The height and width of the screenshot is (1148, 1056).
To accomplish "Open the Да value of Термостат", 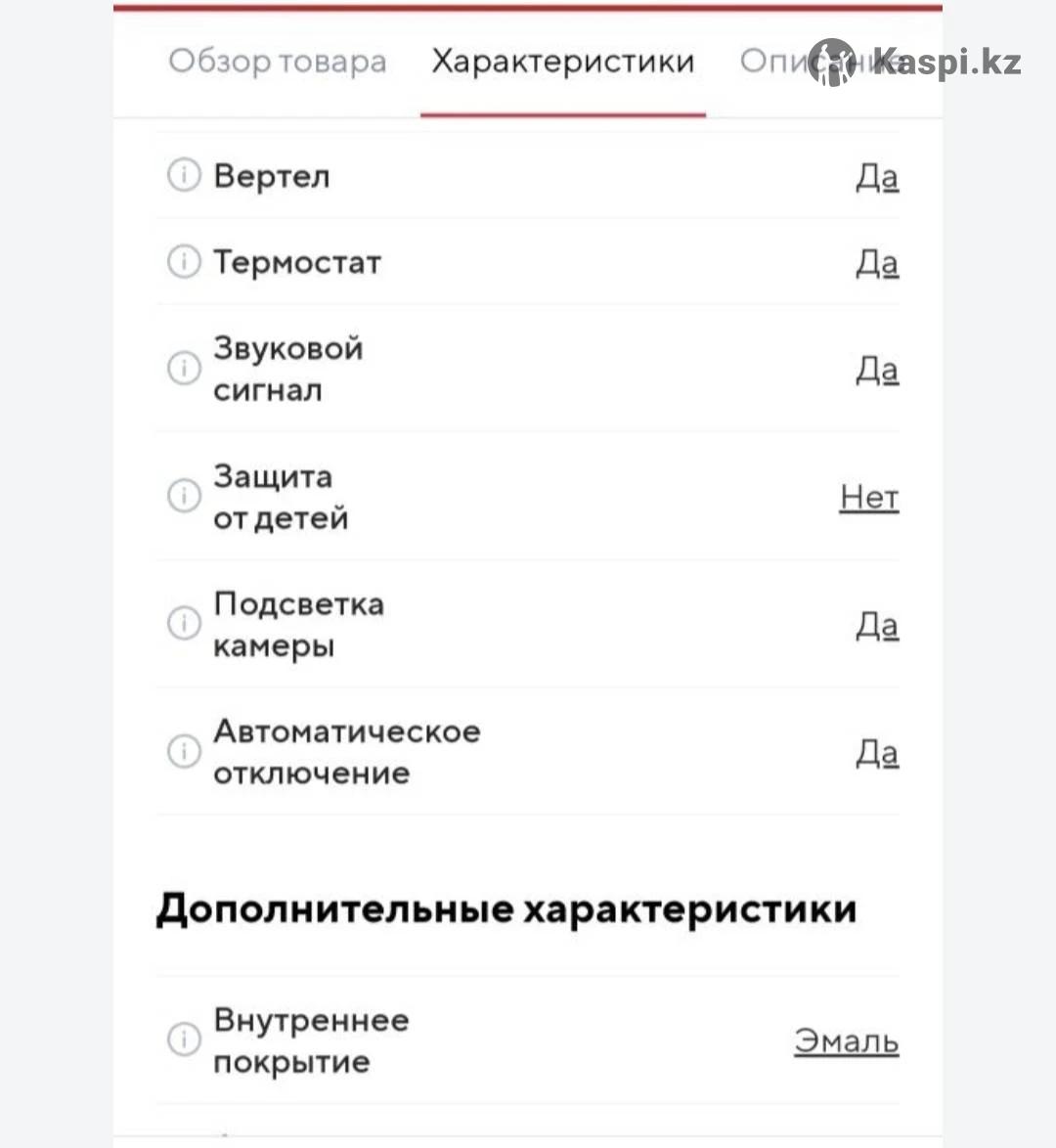I will coord(877,263).
